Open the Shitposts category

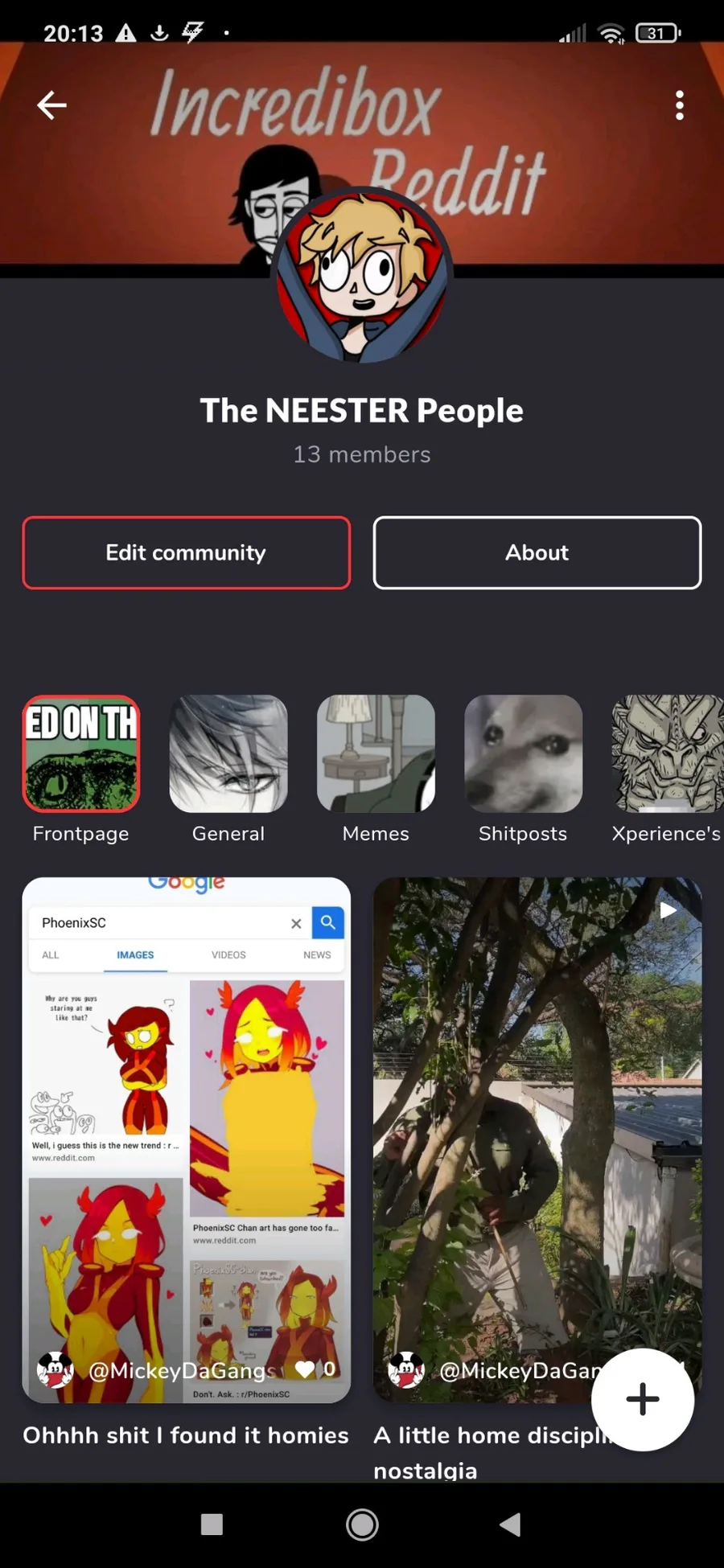523,770
